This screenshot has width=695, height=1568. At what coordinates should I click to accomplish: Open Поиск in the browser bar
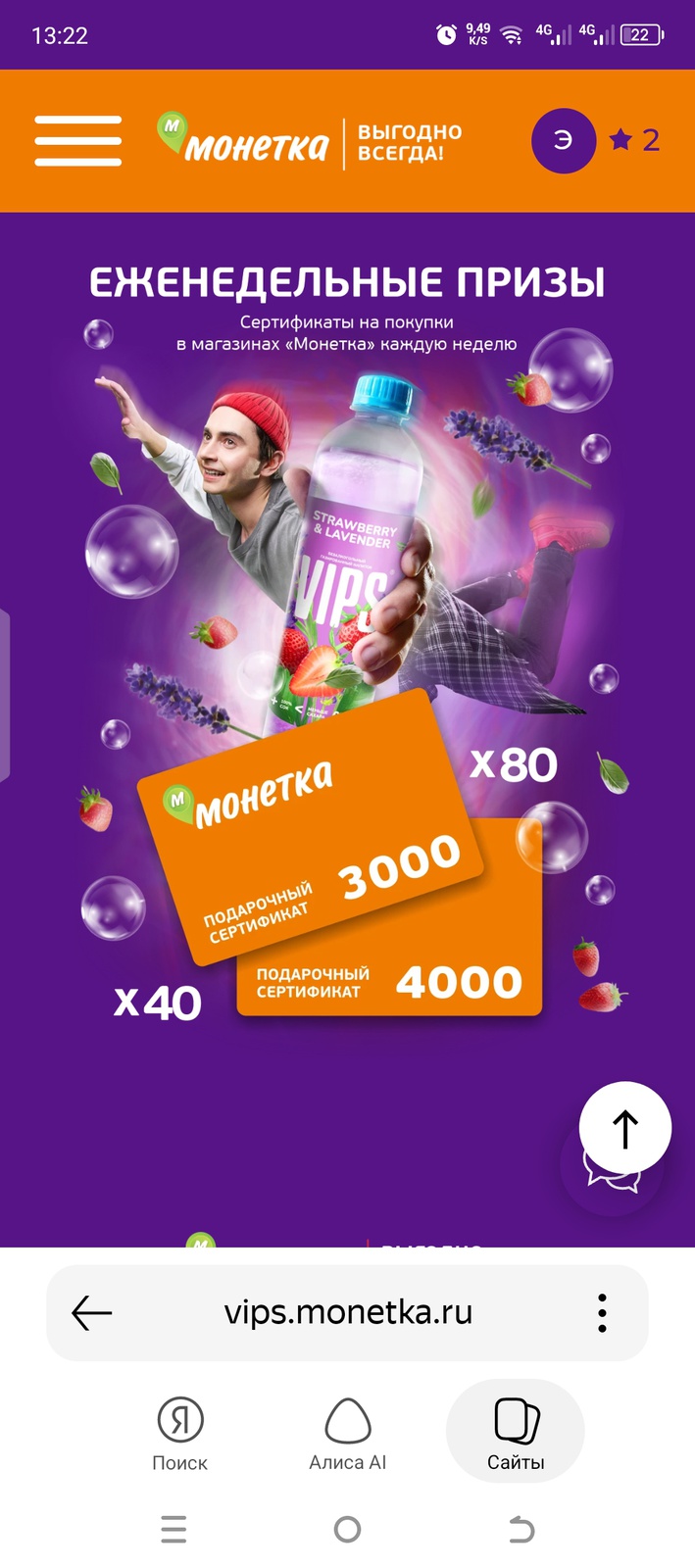(180, 1433)
